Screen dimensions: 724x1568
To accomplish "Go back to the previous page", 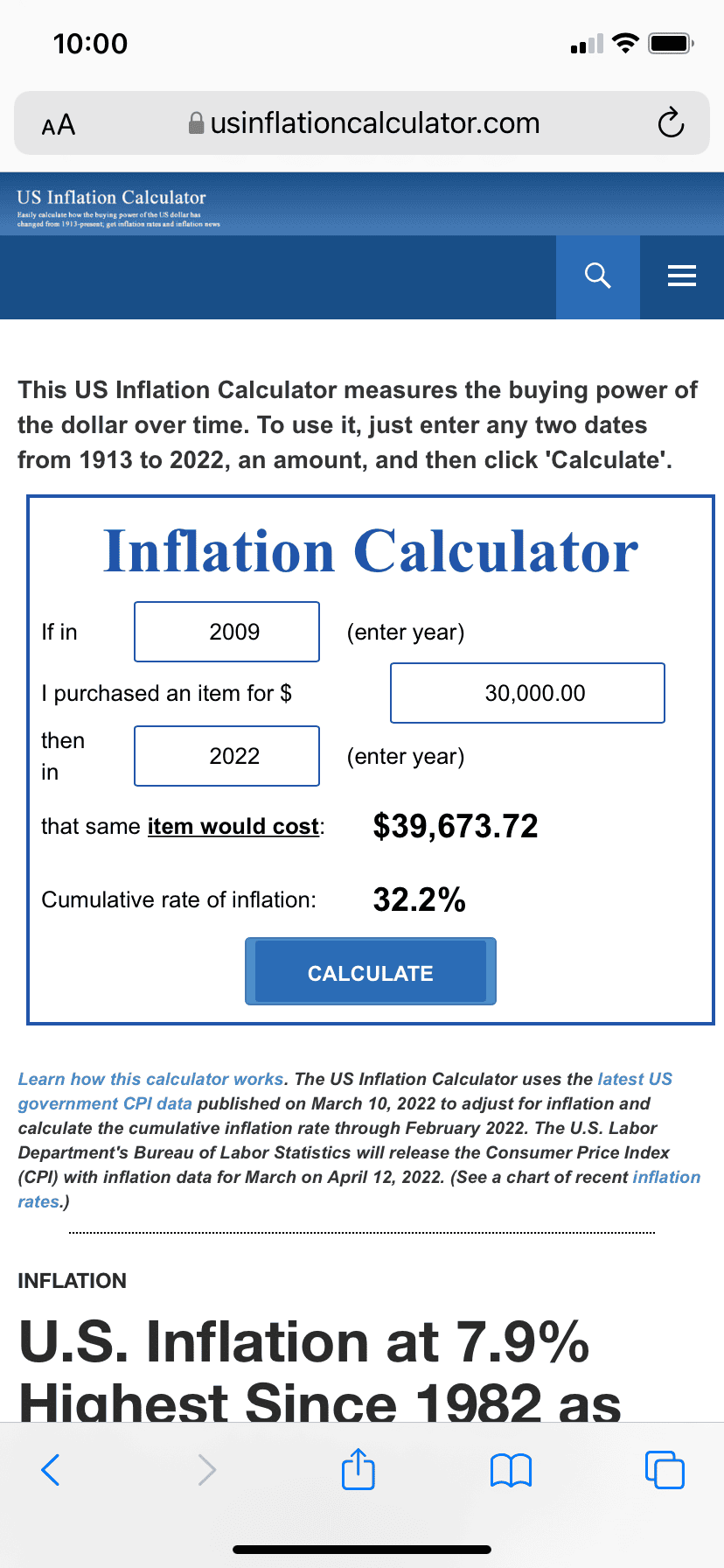I will 51,1470.
